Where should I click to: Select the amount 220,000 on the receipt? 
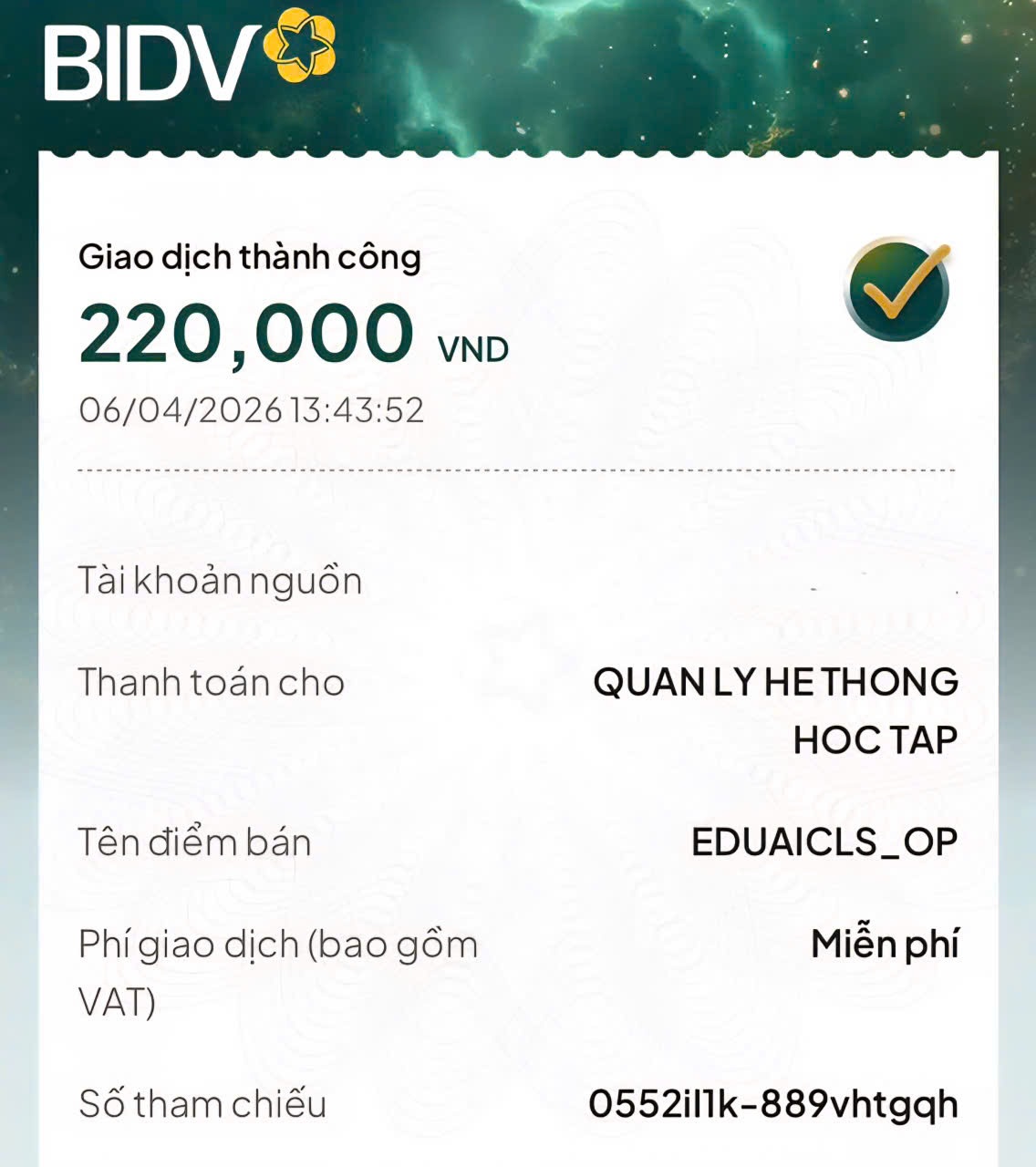coord(246,336)
